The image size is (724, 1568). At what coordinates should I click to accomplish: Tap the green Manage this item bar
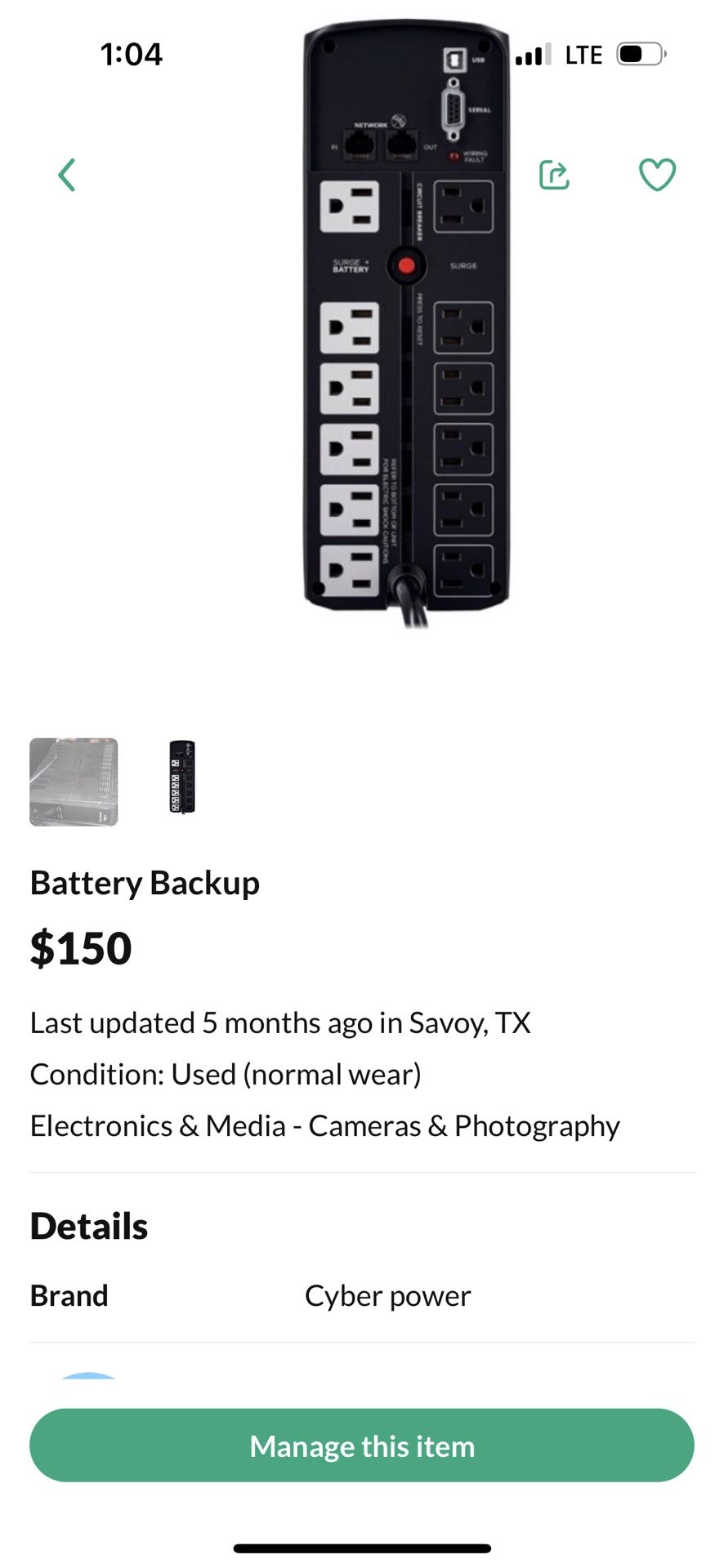362,1445
